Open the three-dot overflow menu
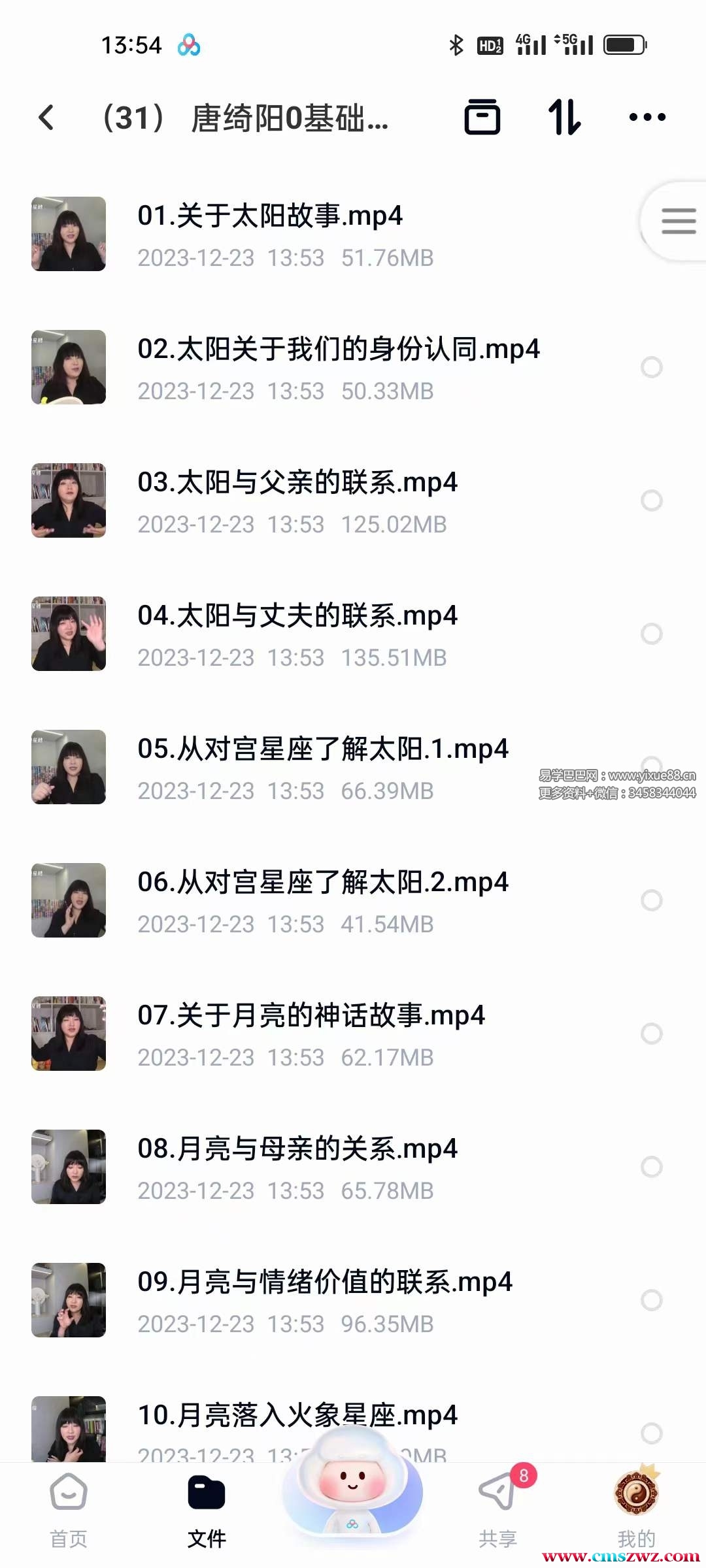 (647, 118)
